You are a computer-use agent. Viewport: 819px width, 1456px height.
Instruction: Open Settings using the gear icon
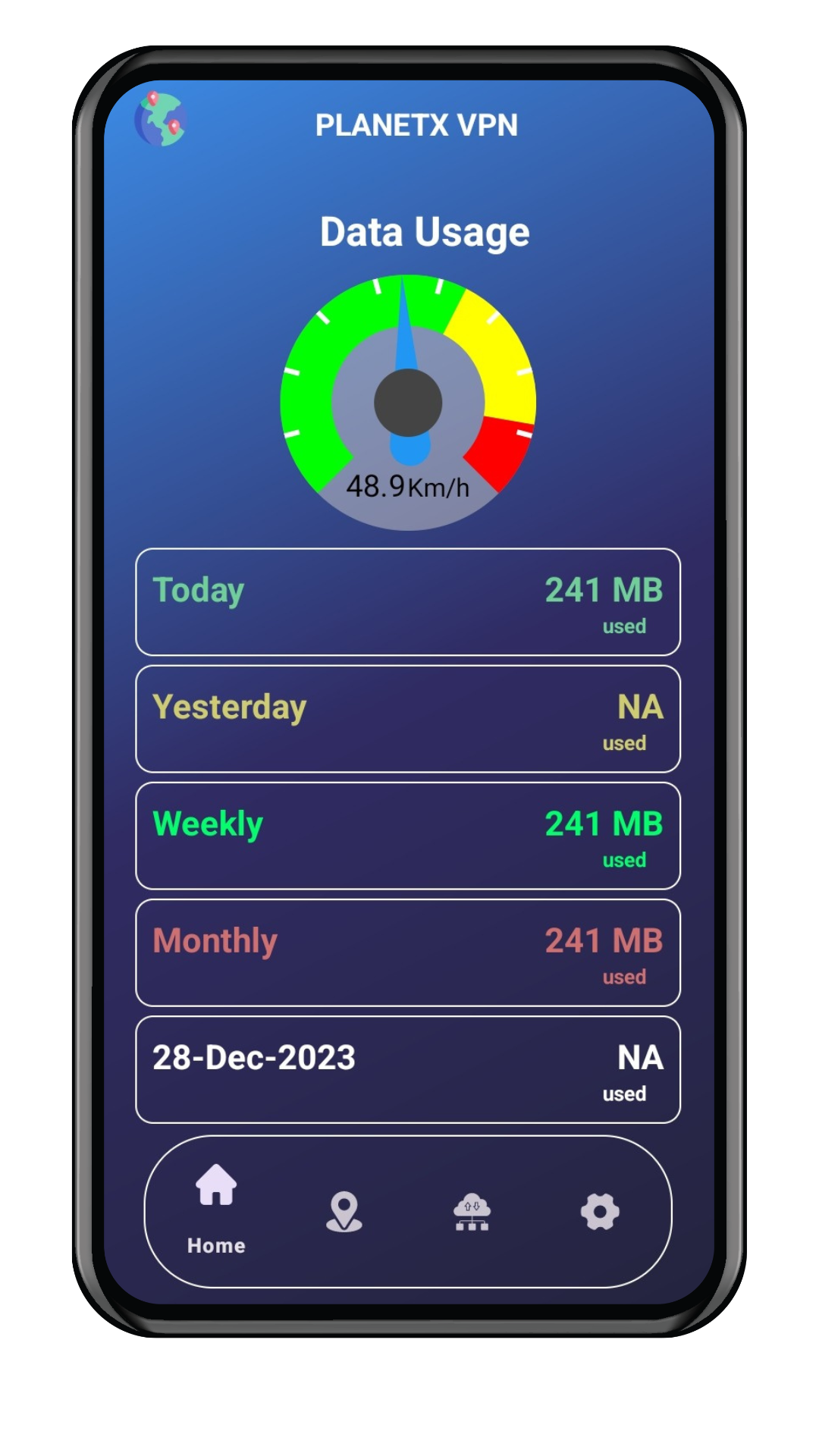pyautogui.click(x=600, y=1211)
